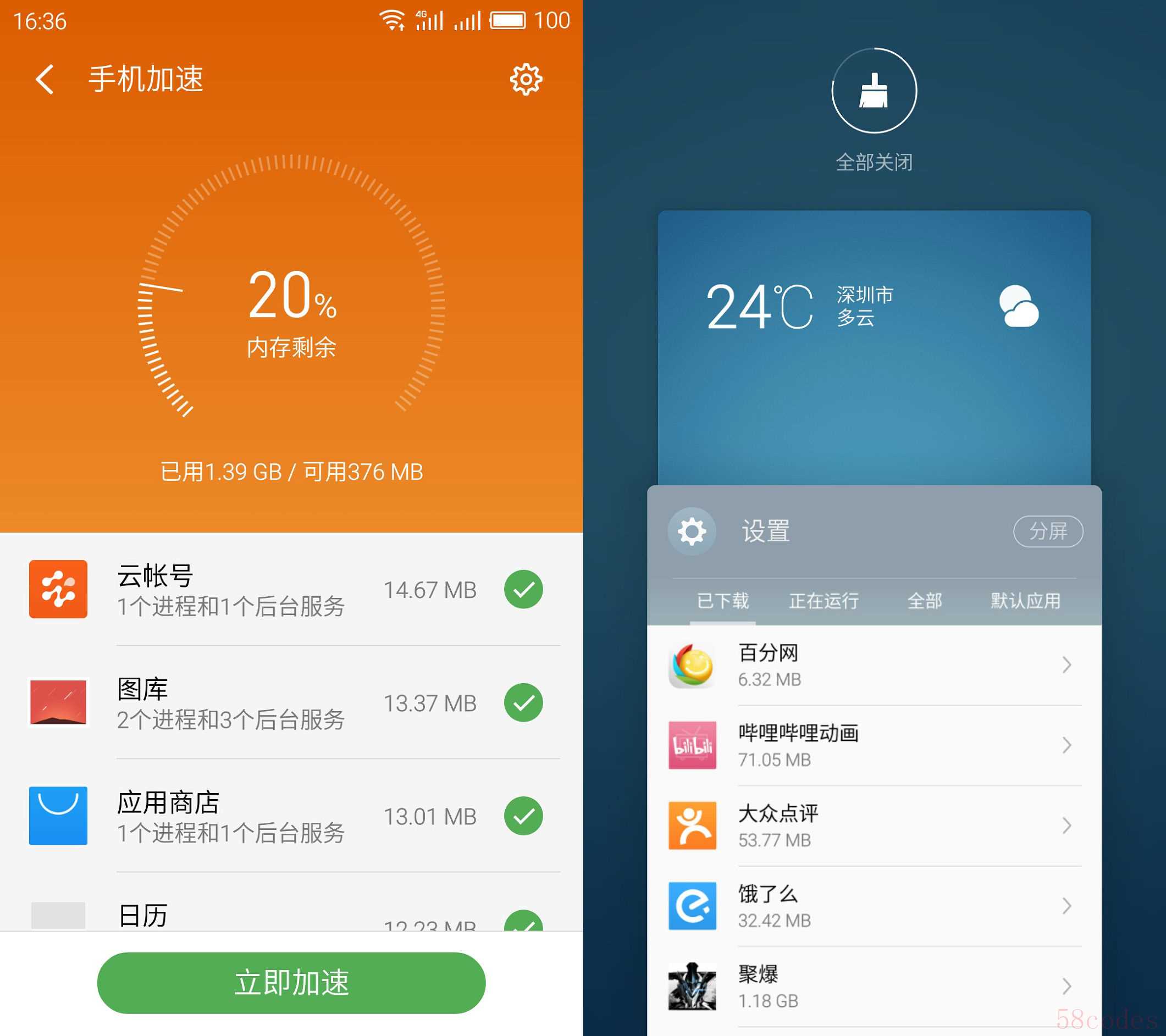Viewport: 1166px width, 1036px height.
Task: Open the 饿了么 app details
Action: point(874,907)
